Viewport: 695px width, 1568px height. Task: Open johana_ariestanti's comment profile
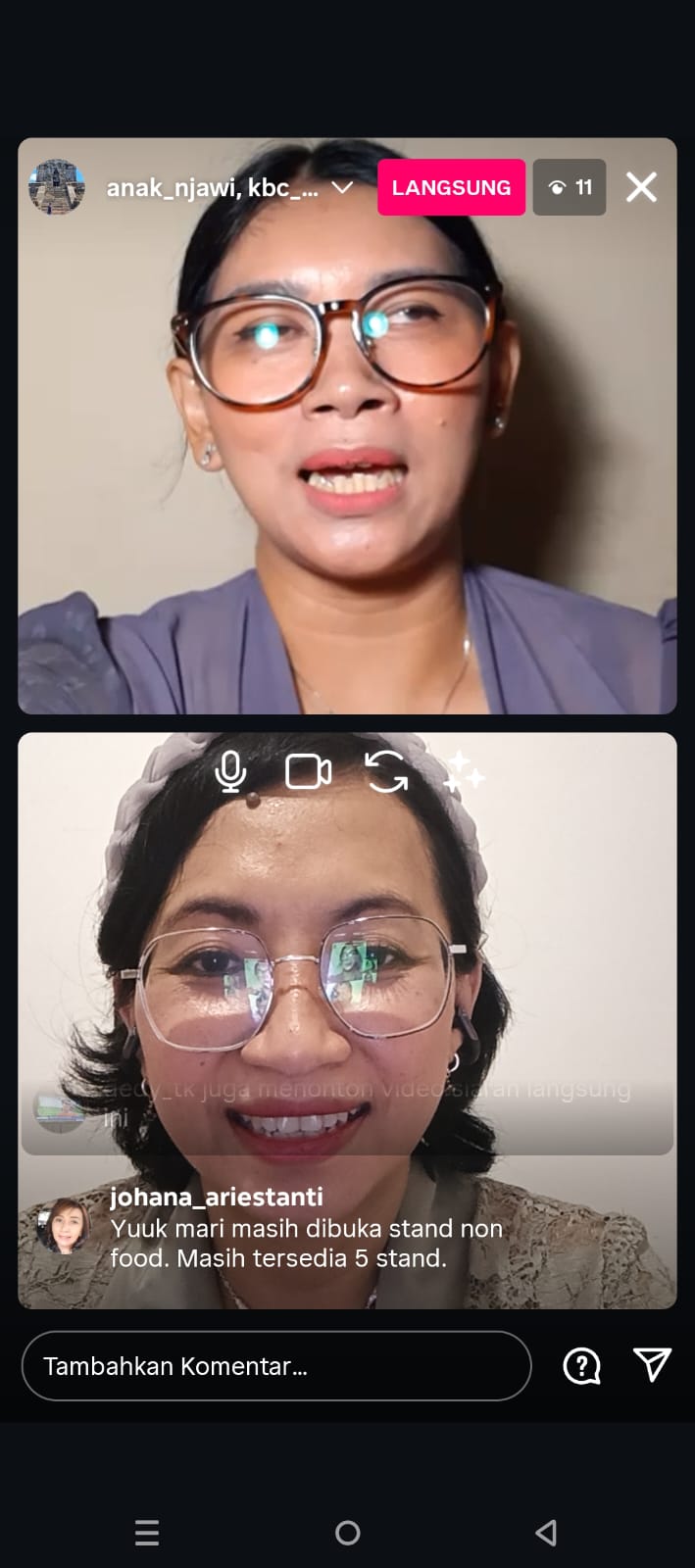(x=65, y=1226)
